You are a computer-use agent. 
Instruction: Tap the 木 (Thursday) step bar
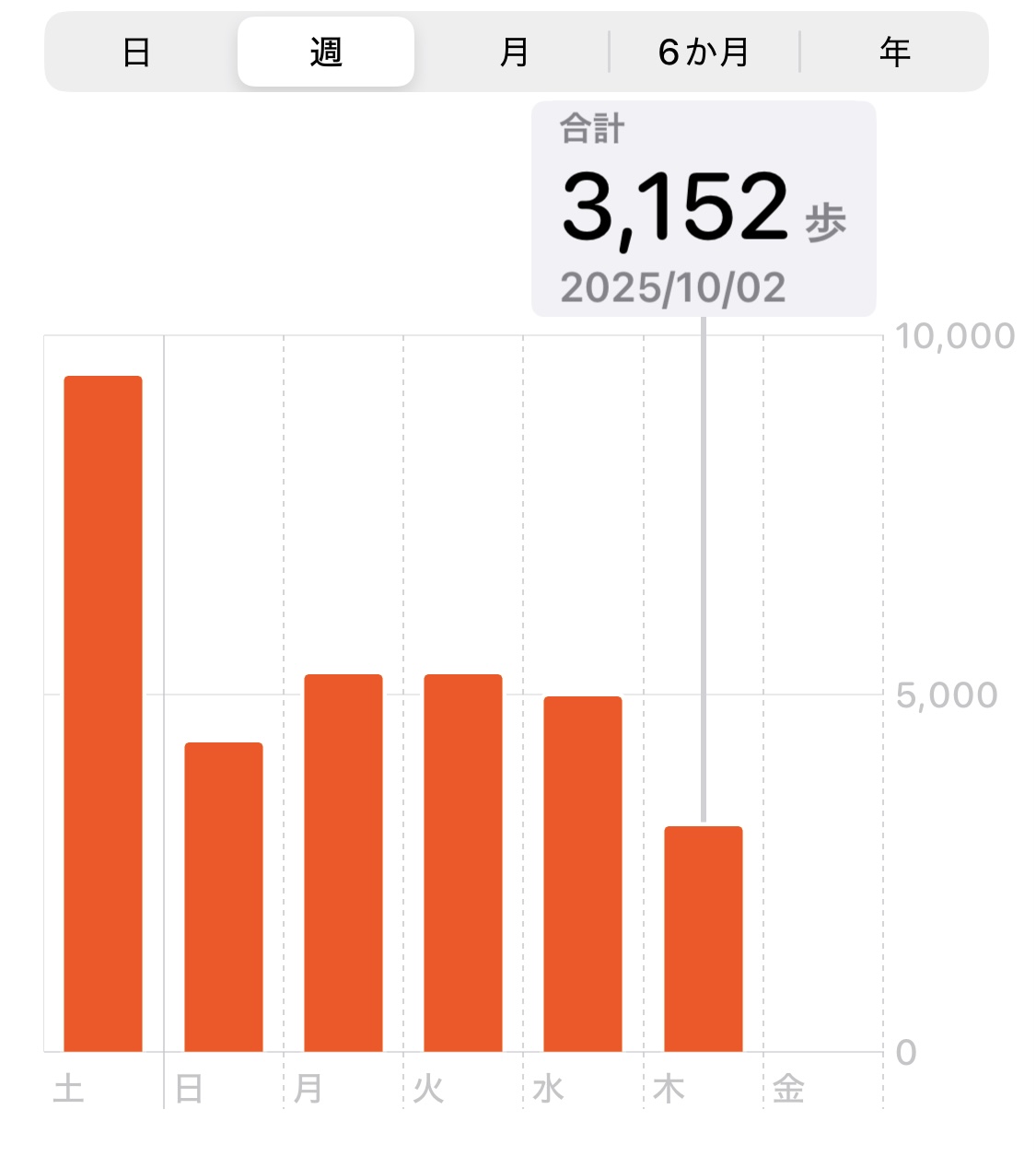704,939
